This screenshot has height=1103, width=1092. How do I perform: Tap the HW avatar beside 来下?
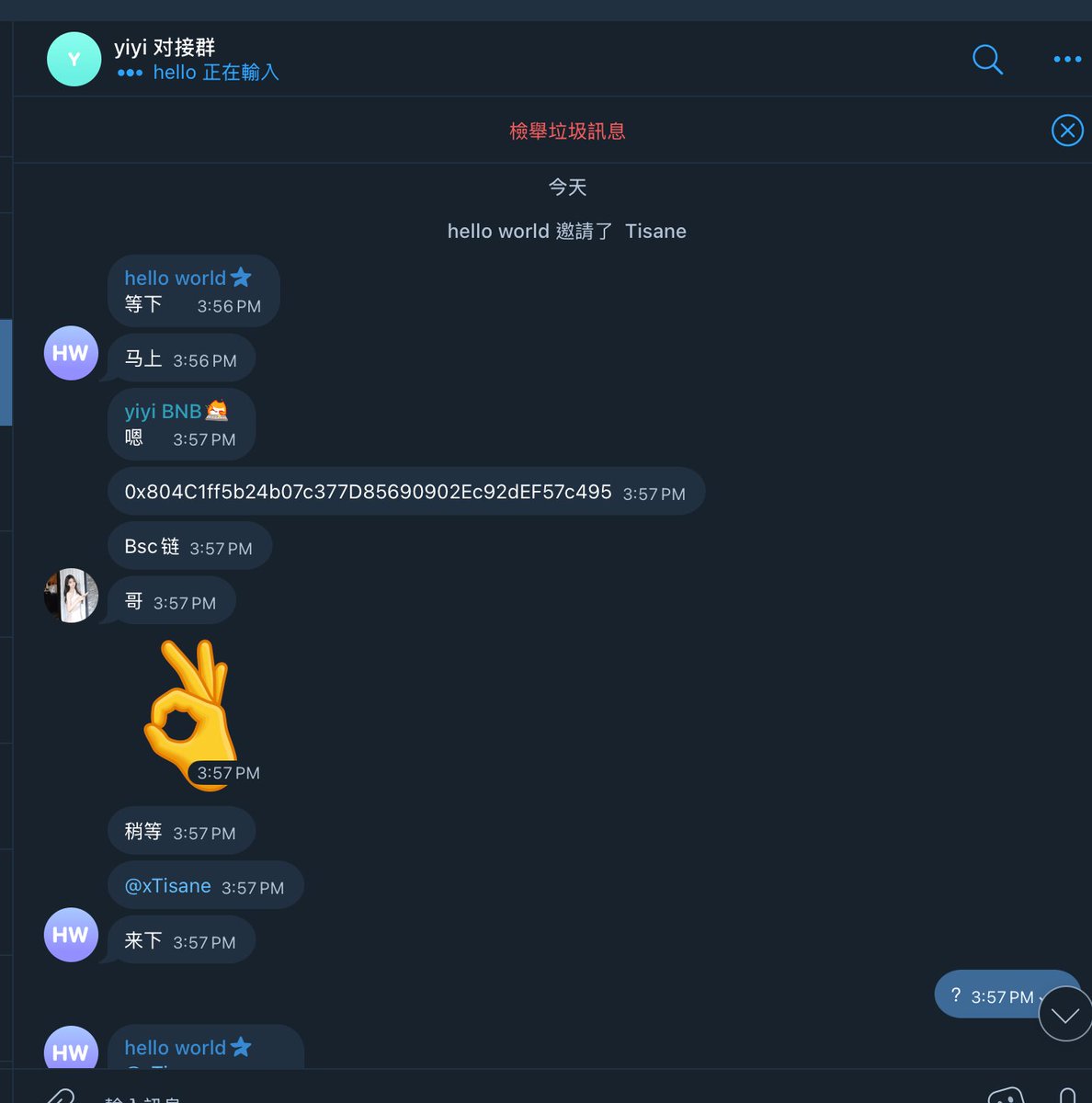(72, 935)
